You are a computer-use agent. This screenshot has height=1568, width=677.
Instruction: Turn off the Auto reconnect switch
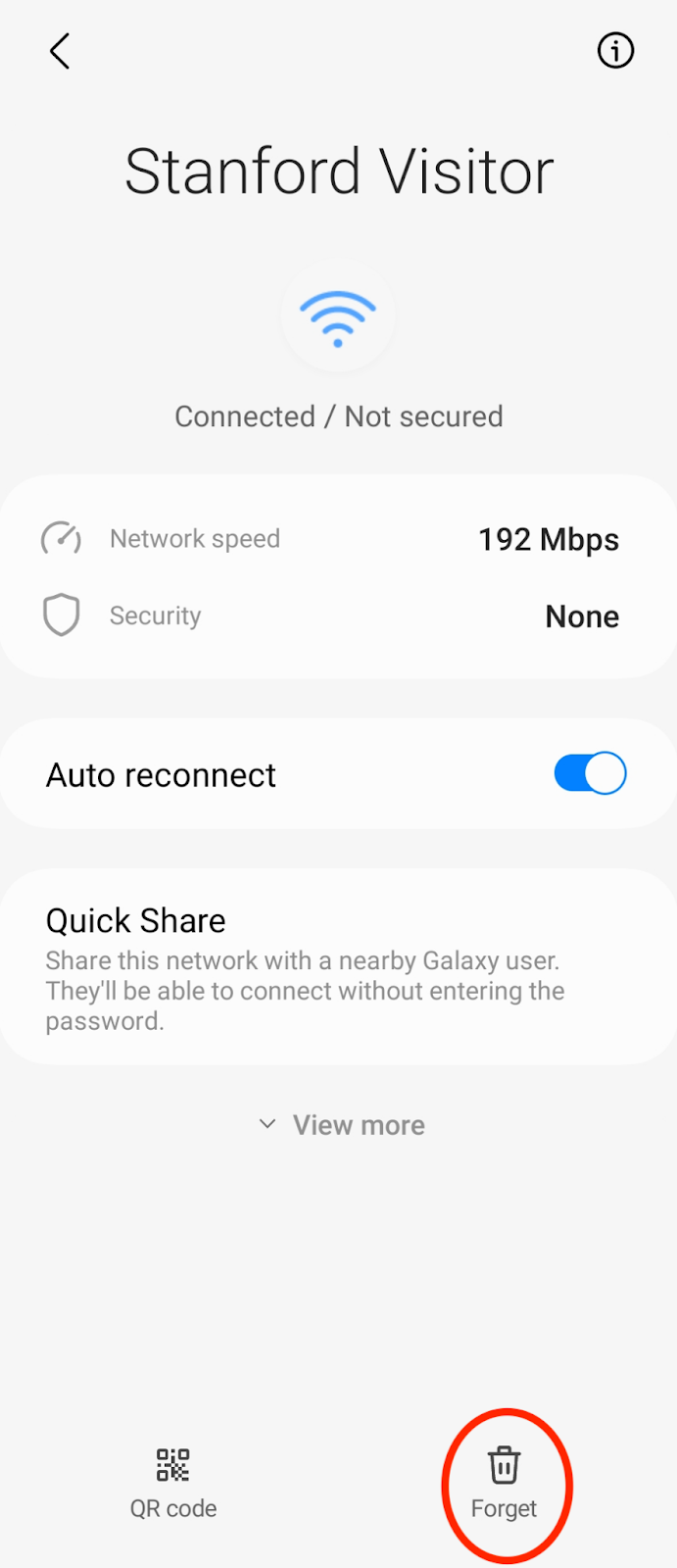pyautogui.click(x=590, y=773)
